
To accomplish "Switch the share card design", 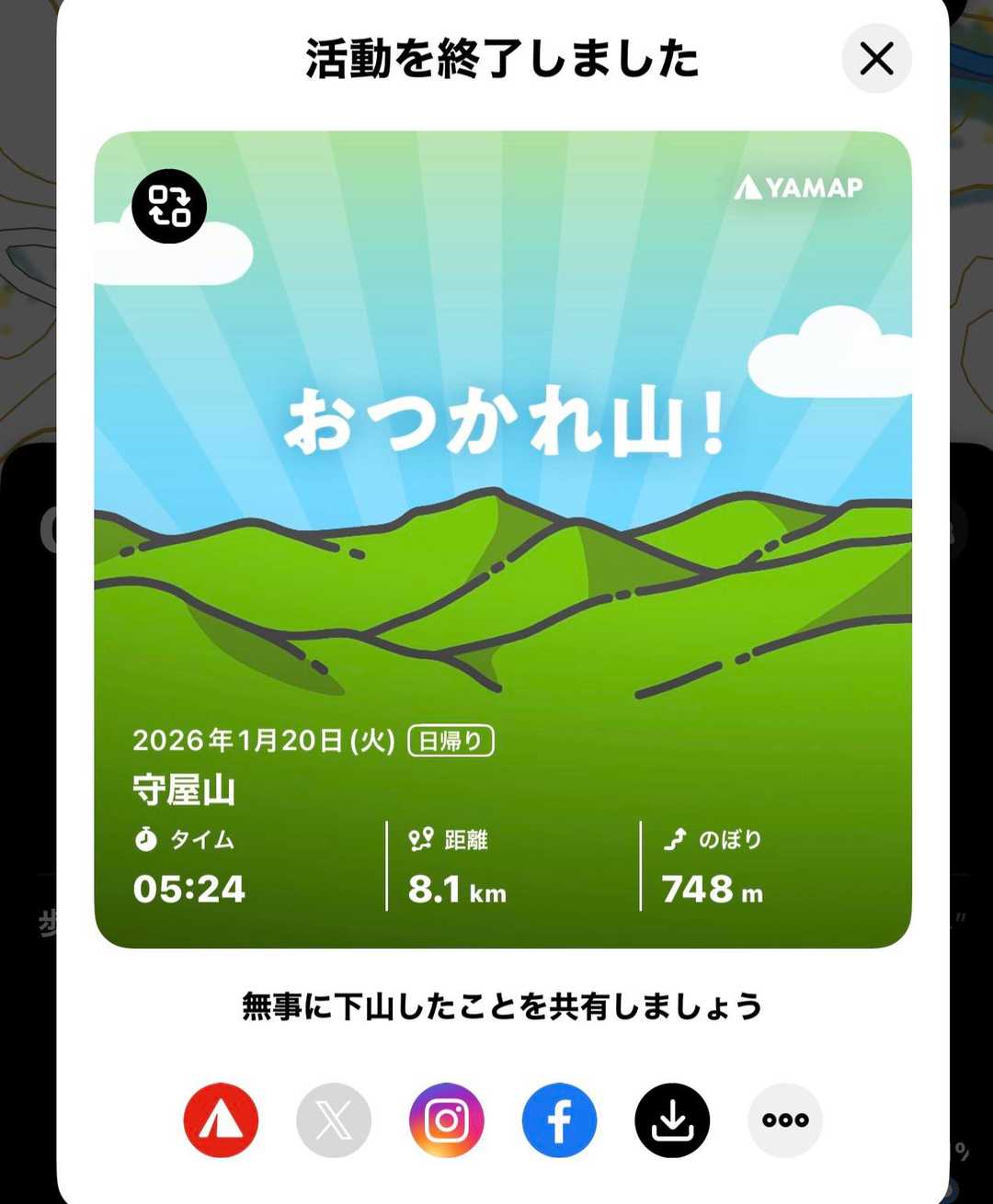I will tap(169, 206).
